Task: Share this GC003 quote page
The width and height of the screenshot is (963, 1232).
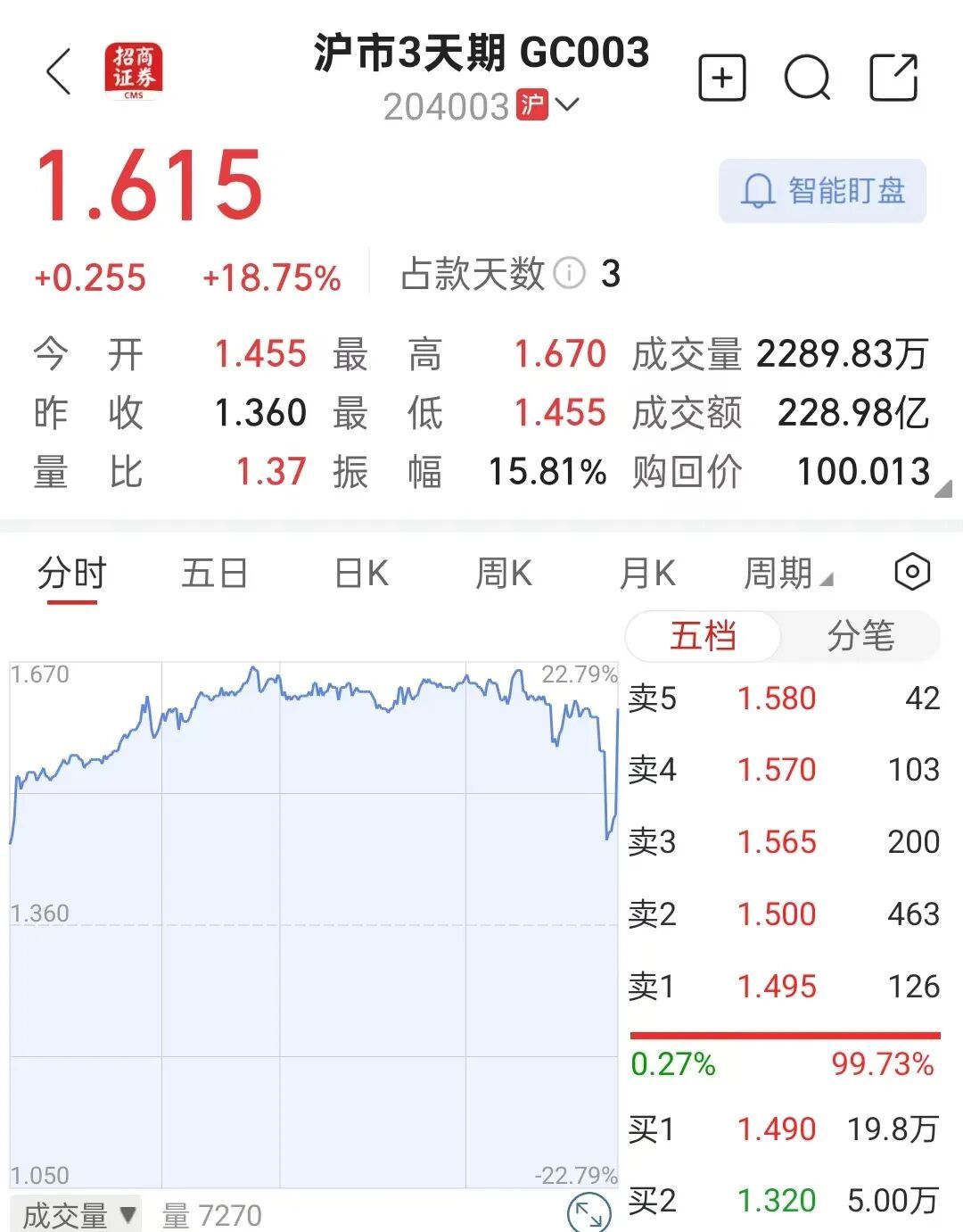Action: [x=893, y=78]
